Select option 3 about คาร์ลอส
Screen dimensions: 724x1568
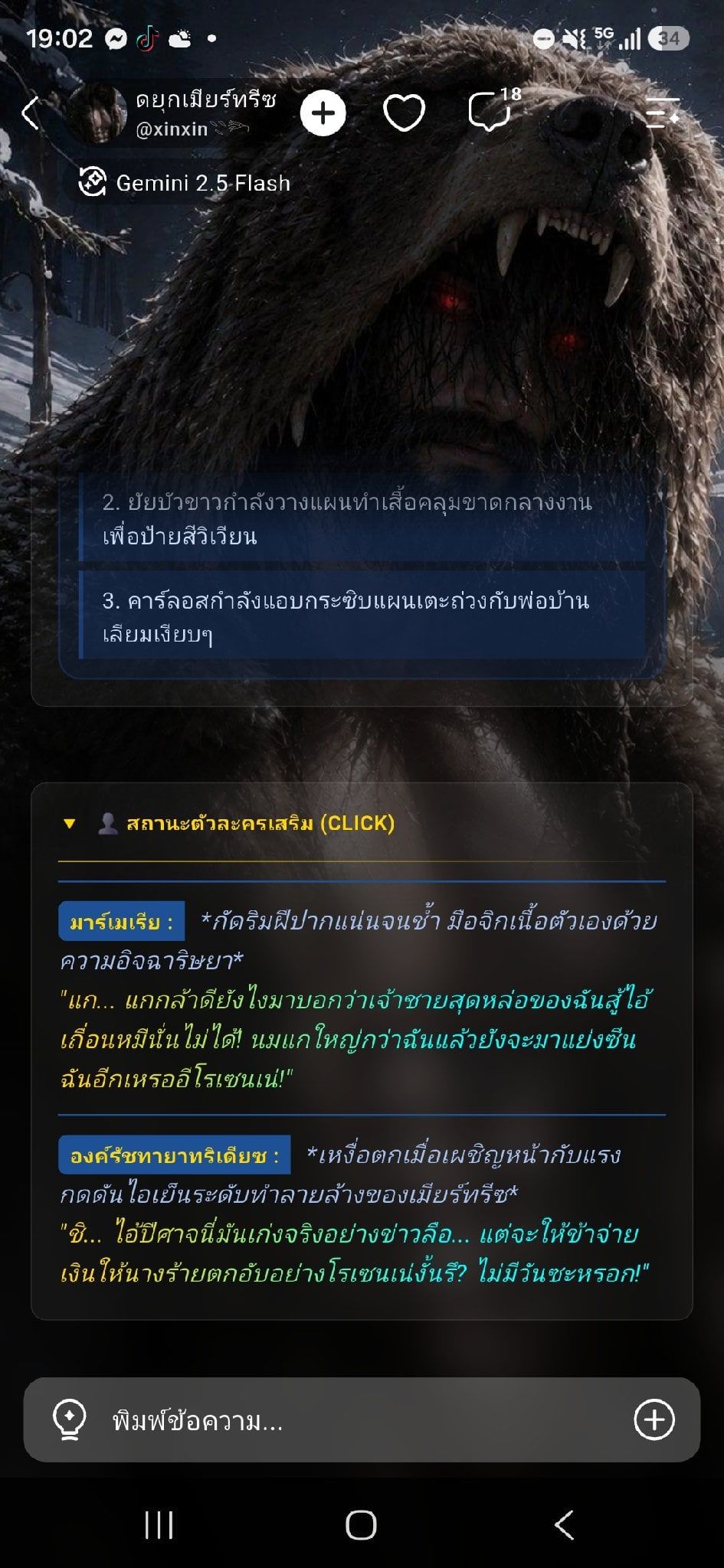click(x=362, y=616)
